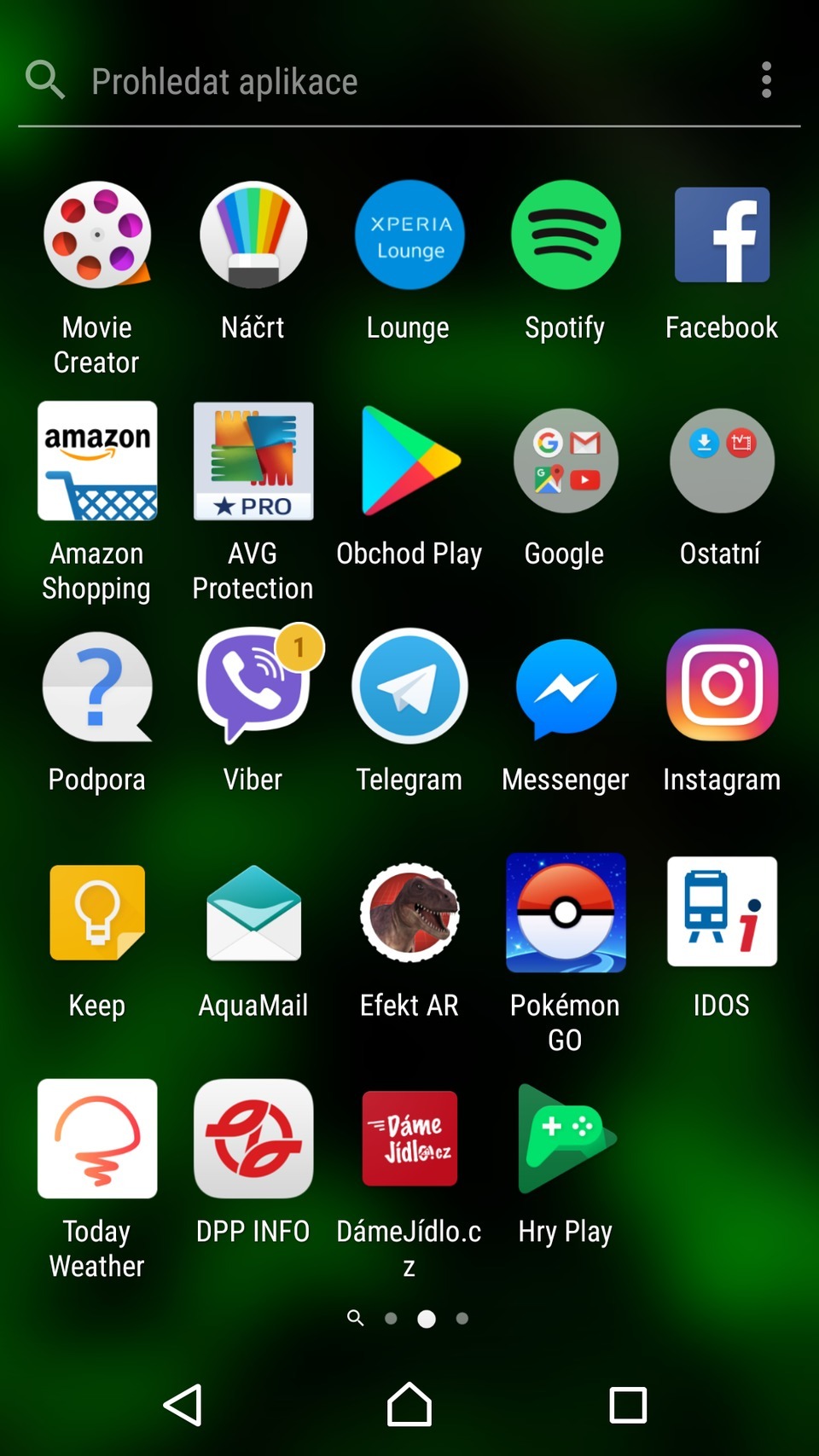Open Amazon Shopping
The height and width of the screenshot is (1456, 819).
96,461
